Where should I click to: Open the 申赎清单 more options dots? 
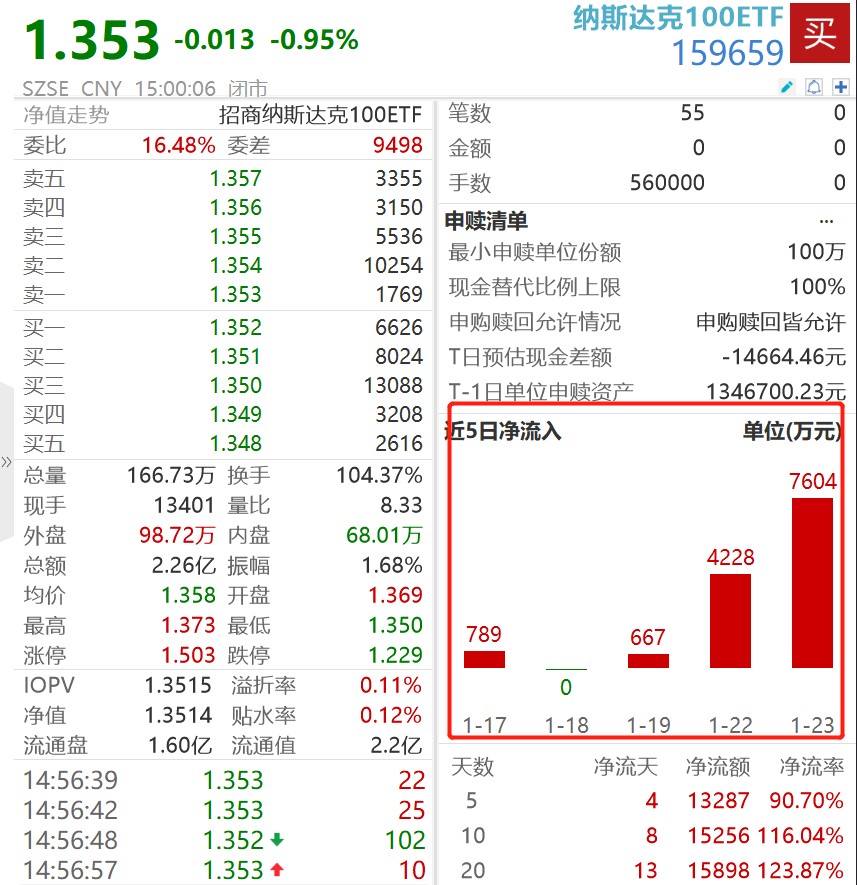[827, 221]
